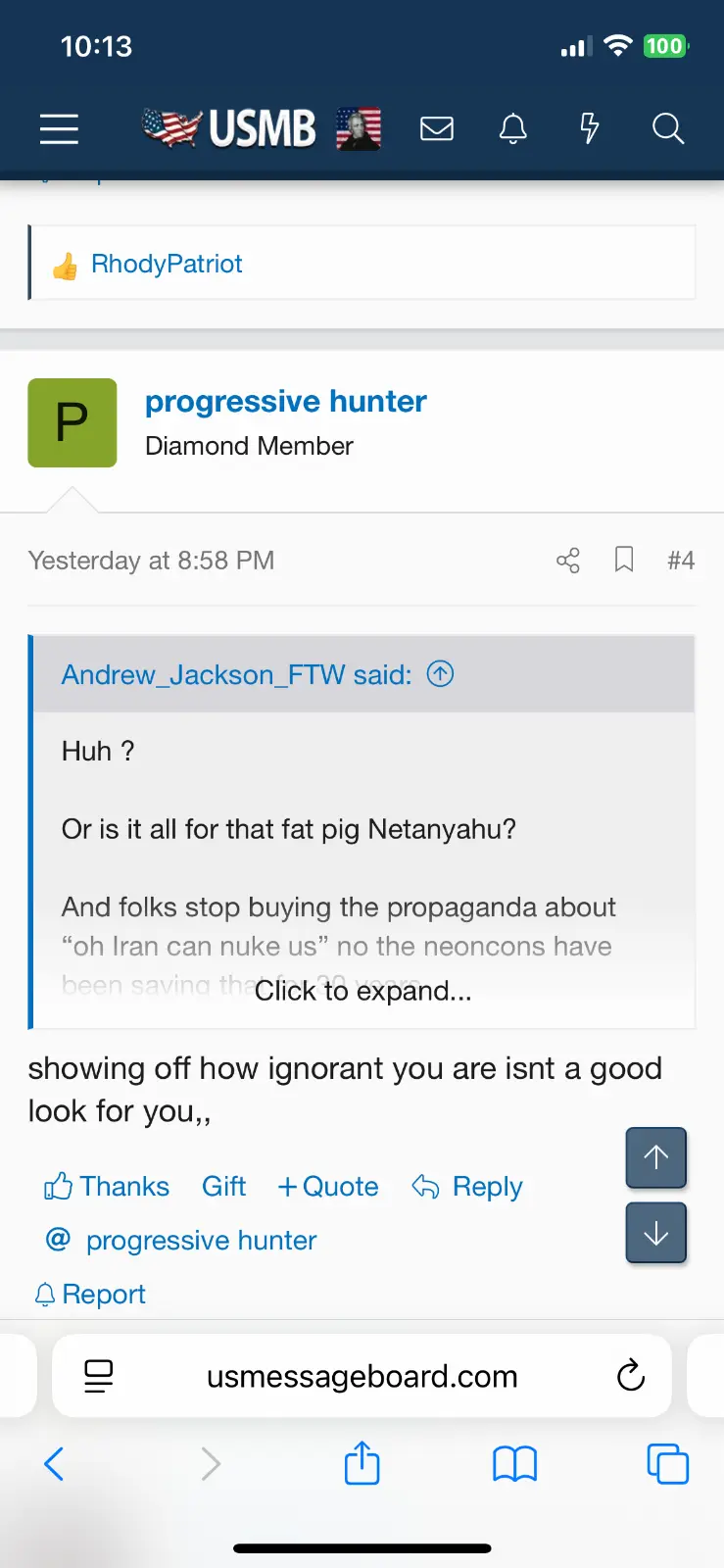Jump to Andrew_Jackson_FTW's original post
The width and height of the screenshot is (724, 1568).
[x=441, y=674]
